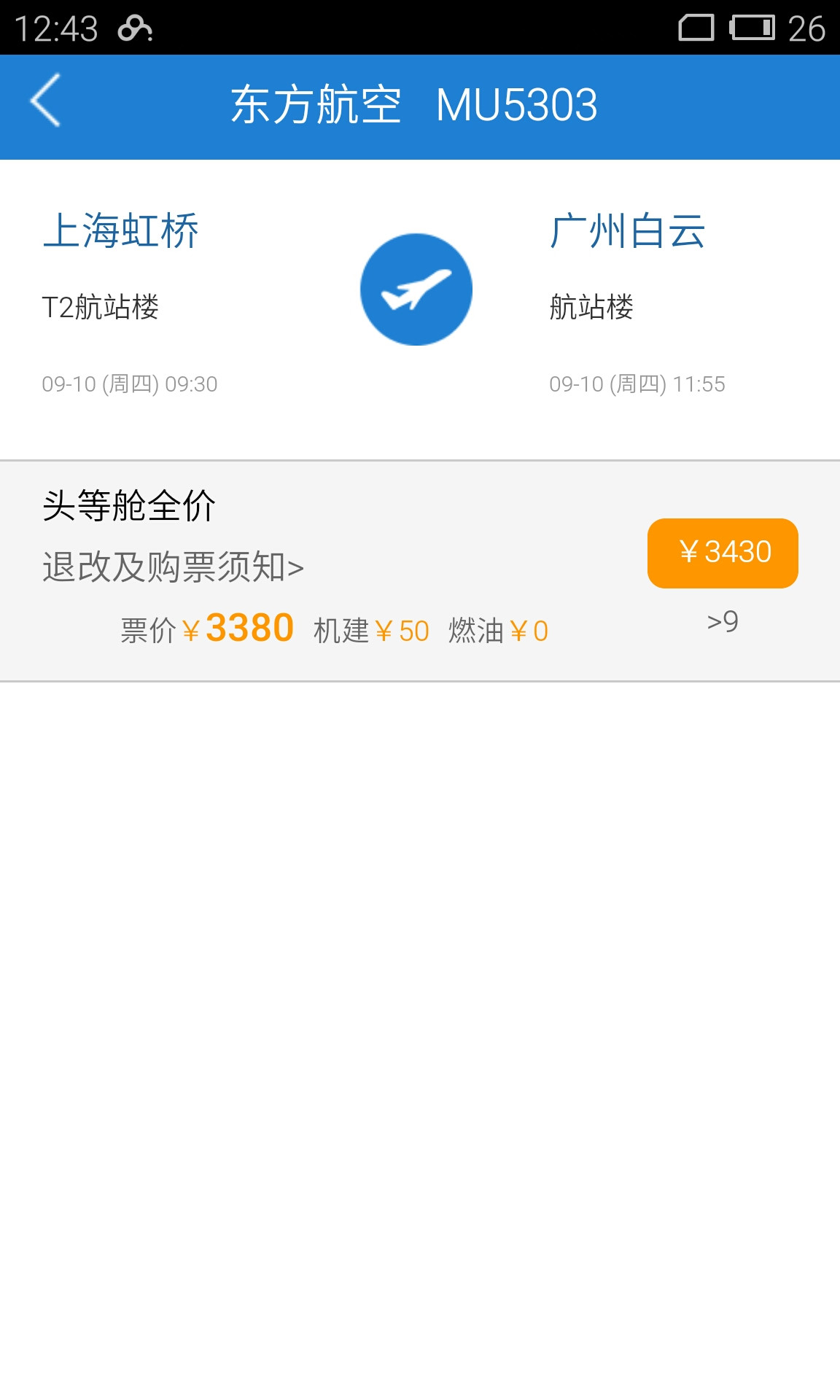Select 广州白云 arrival airport name
This screenshot has width=840, height=1400.
click(x=628, y=232)
